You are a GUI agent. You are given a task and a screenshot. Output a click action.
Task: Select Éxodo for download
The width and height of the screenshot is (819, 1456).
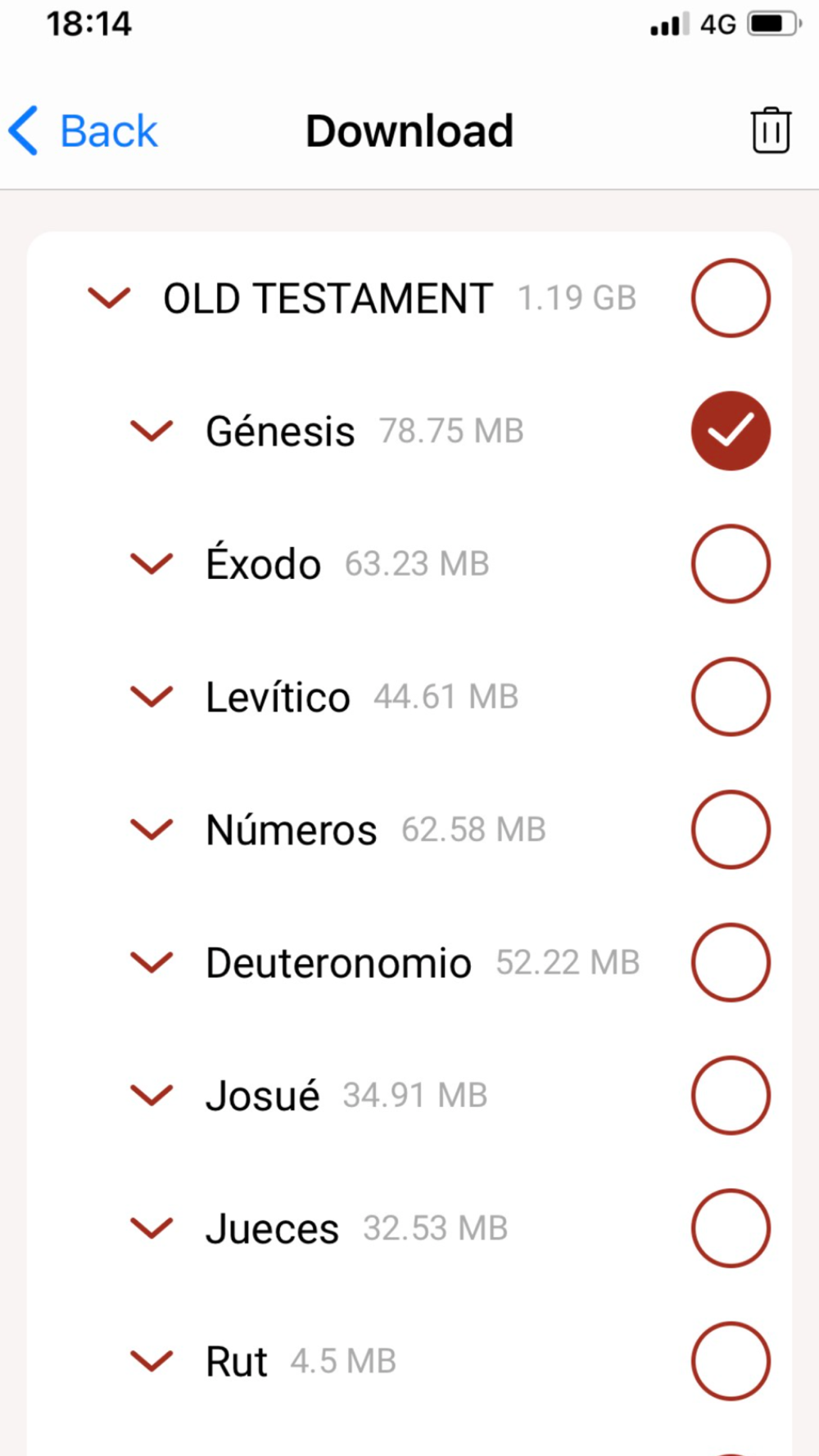point(731,563)
